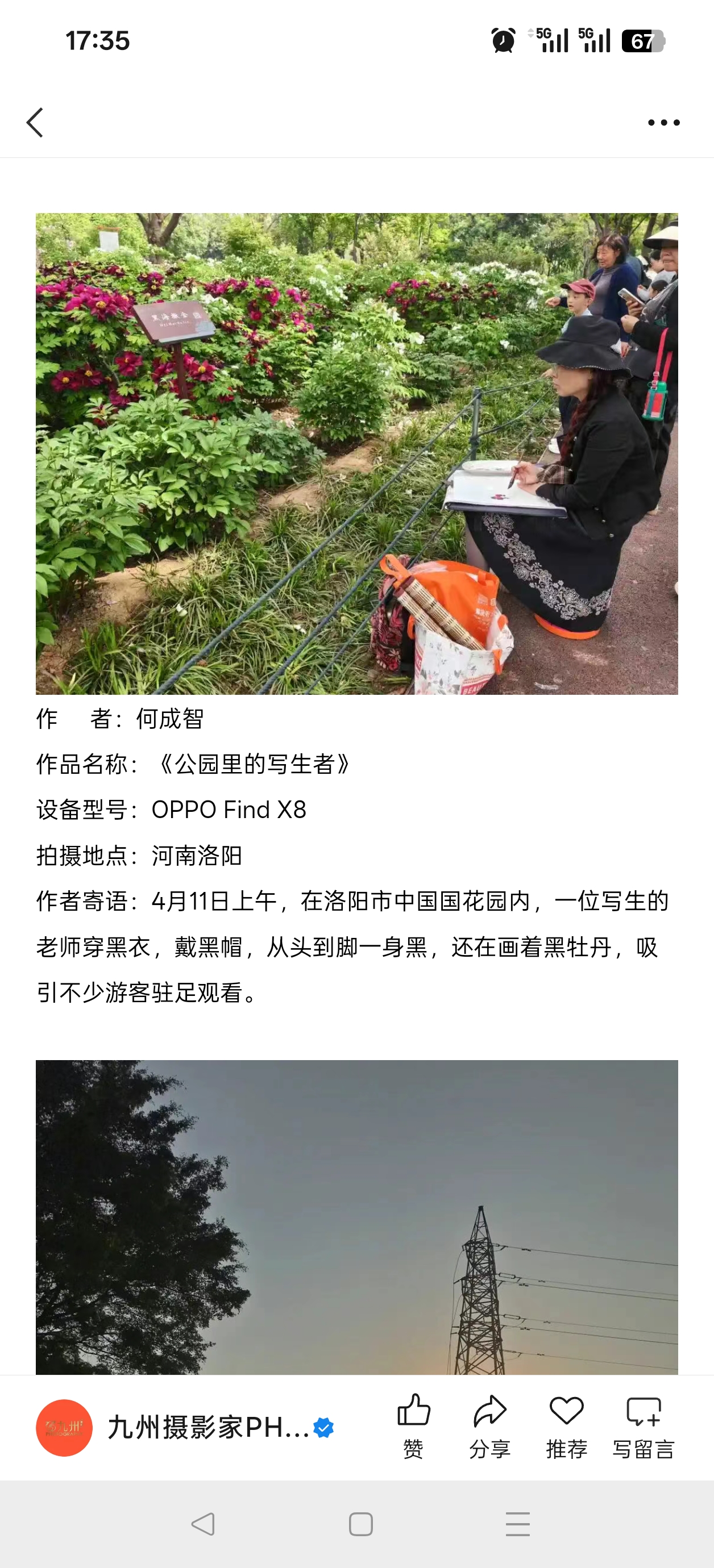This screenshot has width=714, height=1568.
Task: Like the article with 赞
Action: tap(414, 1425)
